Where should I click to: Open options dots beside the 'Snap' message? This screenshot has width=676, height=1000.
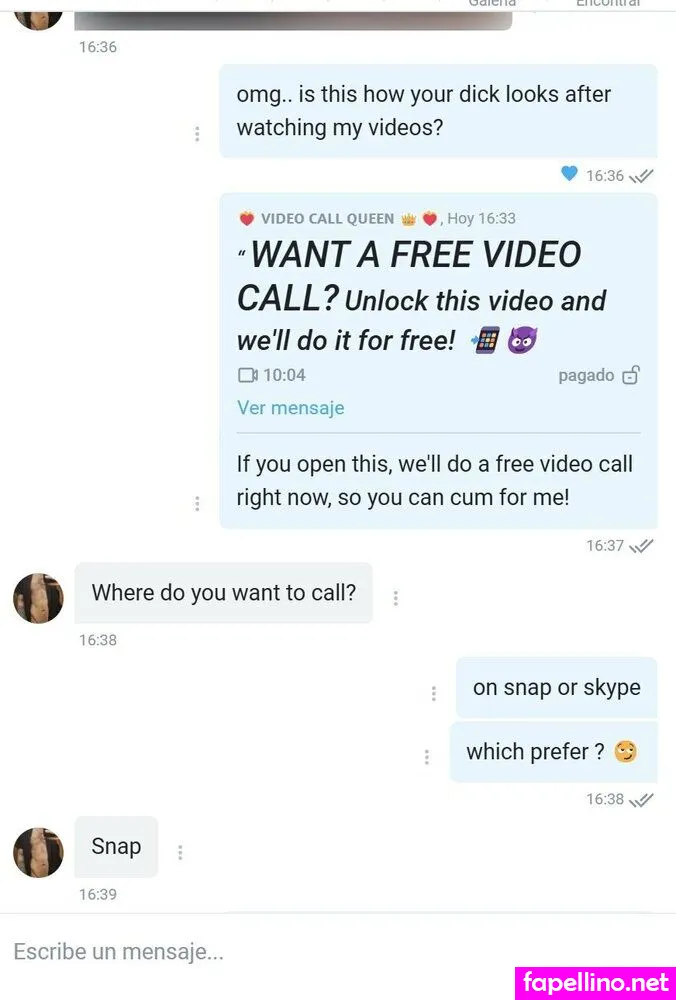180,852
